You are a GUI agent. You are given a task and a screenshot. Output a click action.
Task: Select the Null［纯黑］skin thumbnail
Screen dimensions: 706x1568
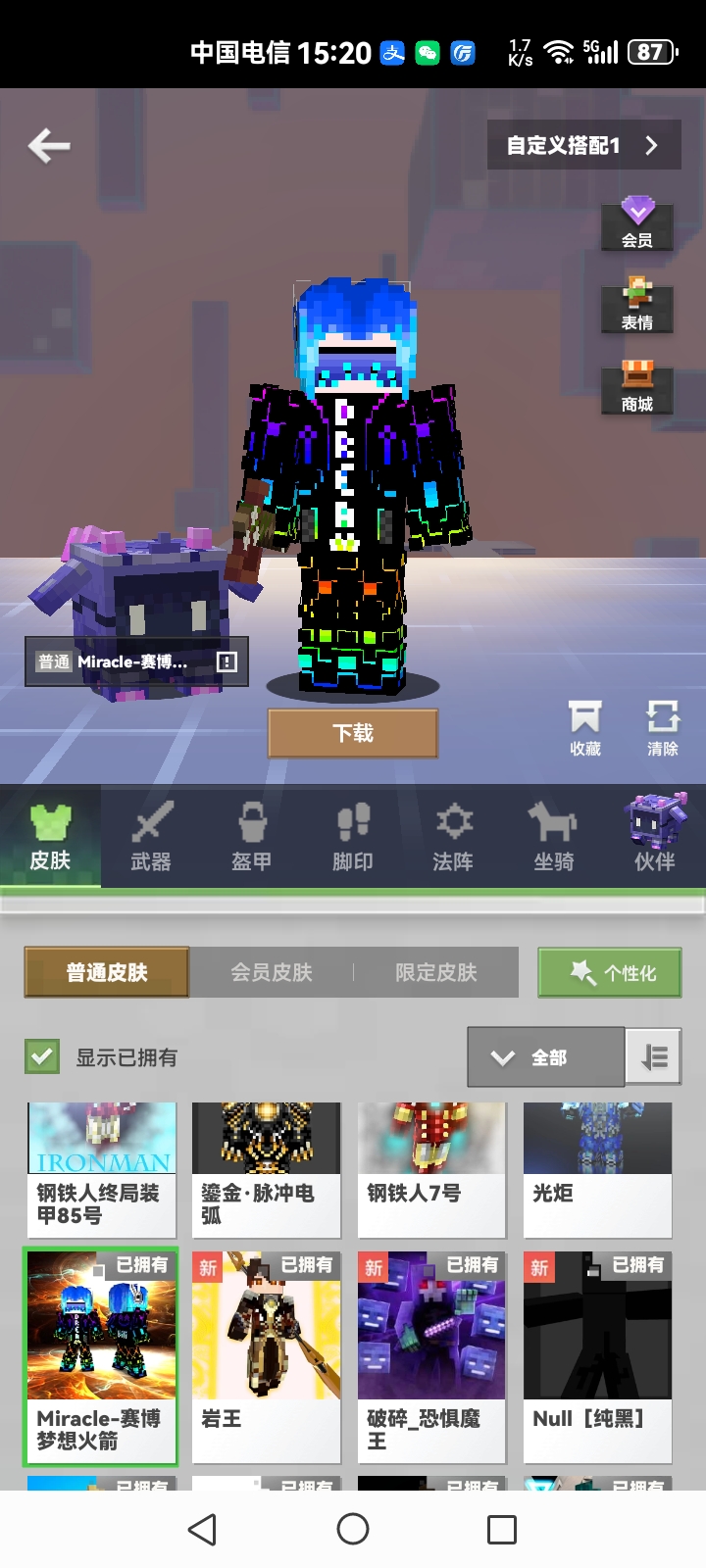tap(596, 1357)
